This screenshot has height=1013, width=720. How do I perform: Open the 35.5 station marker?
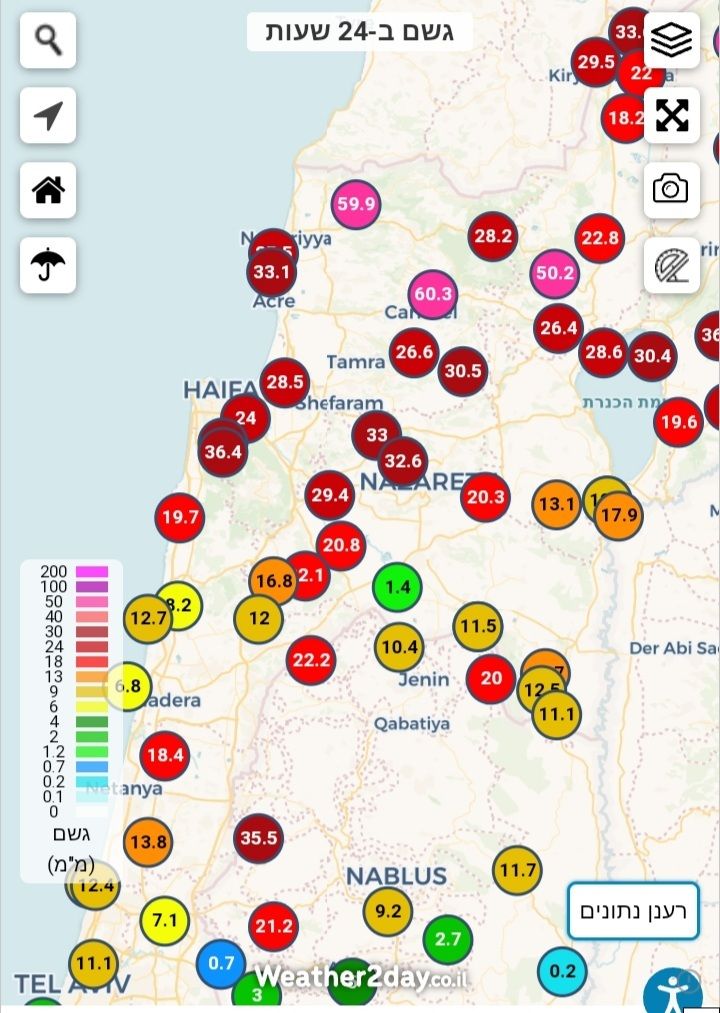point(258,838)
